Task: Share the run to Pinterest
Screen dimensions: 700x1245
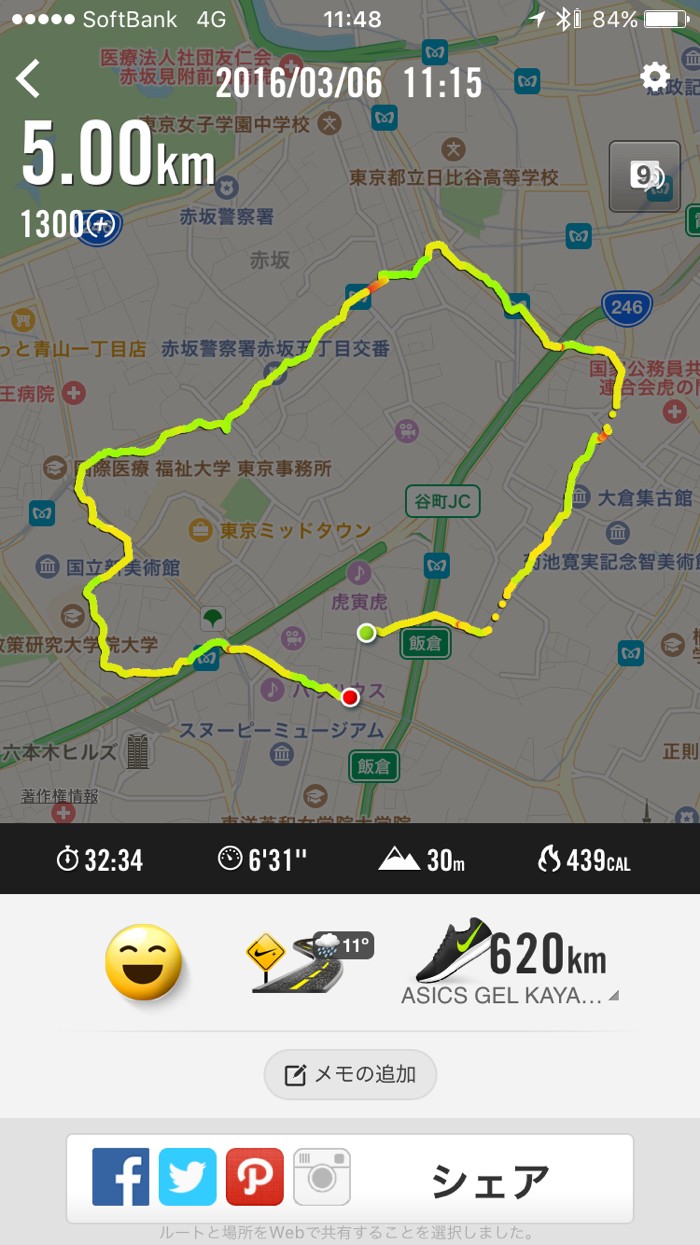Action: [254, 1177]
